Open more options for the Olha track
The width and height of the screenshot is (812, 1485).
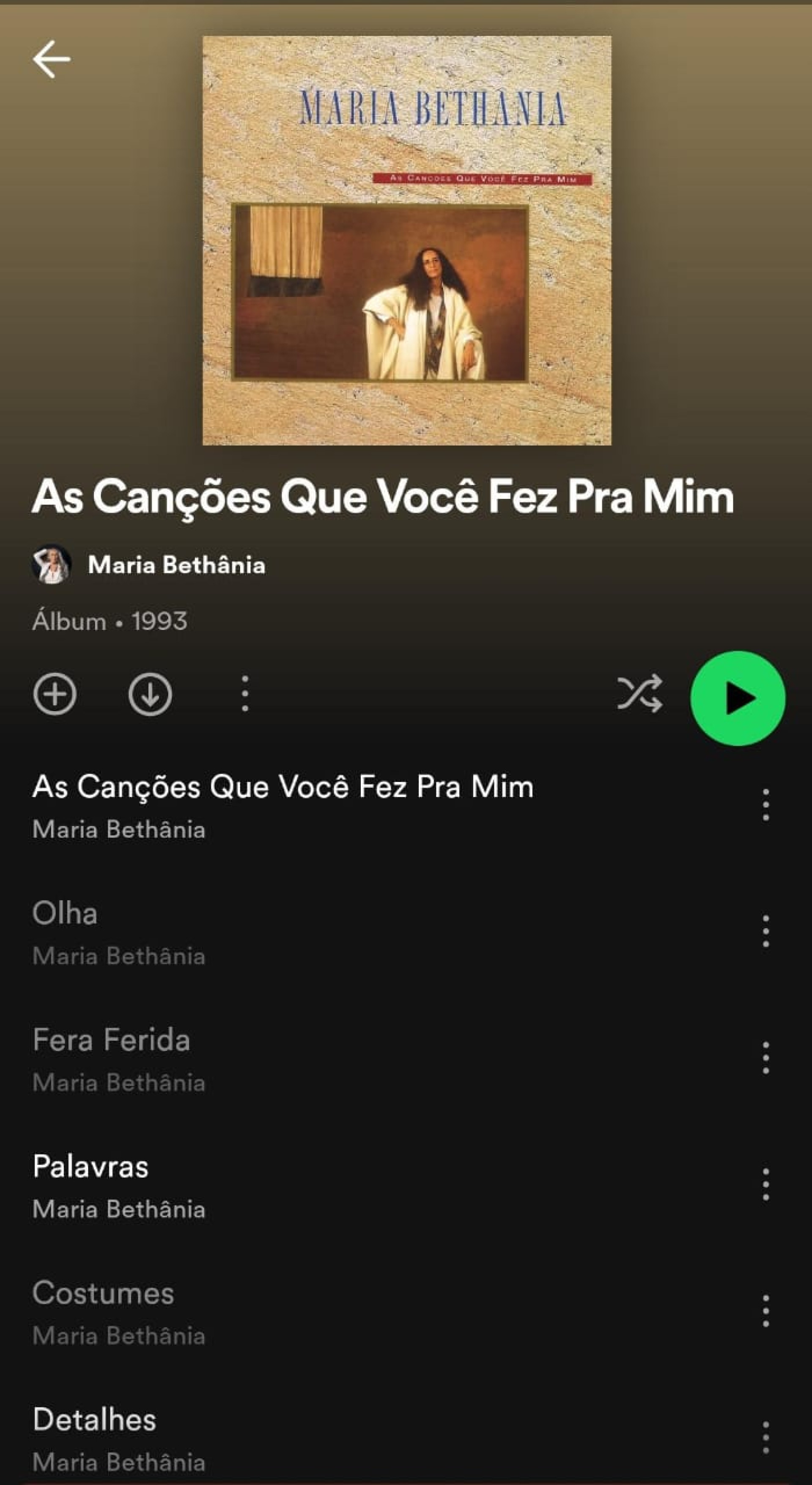[765, 931]
